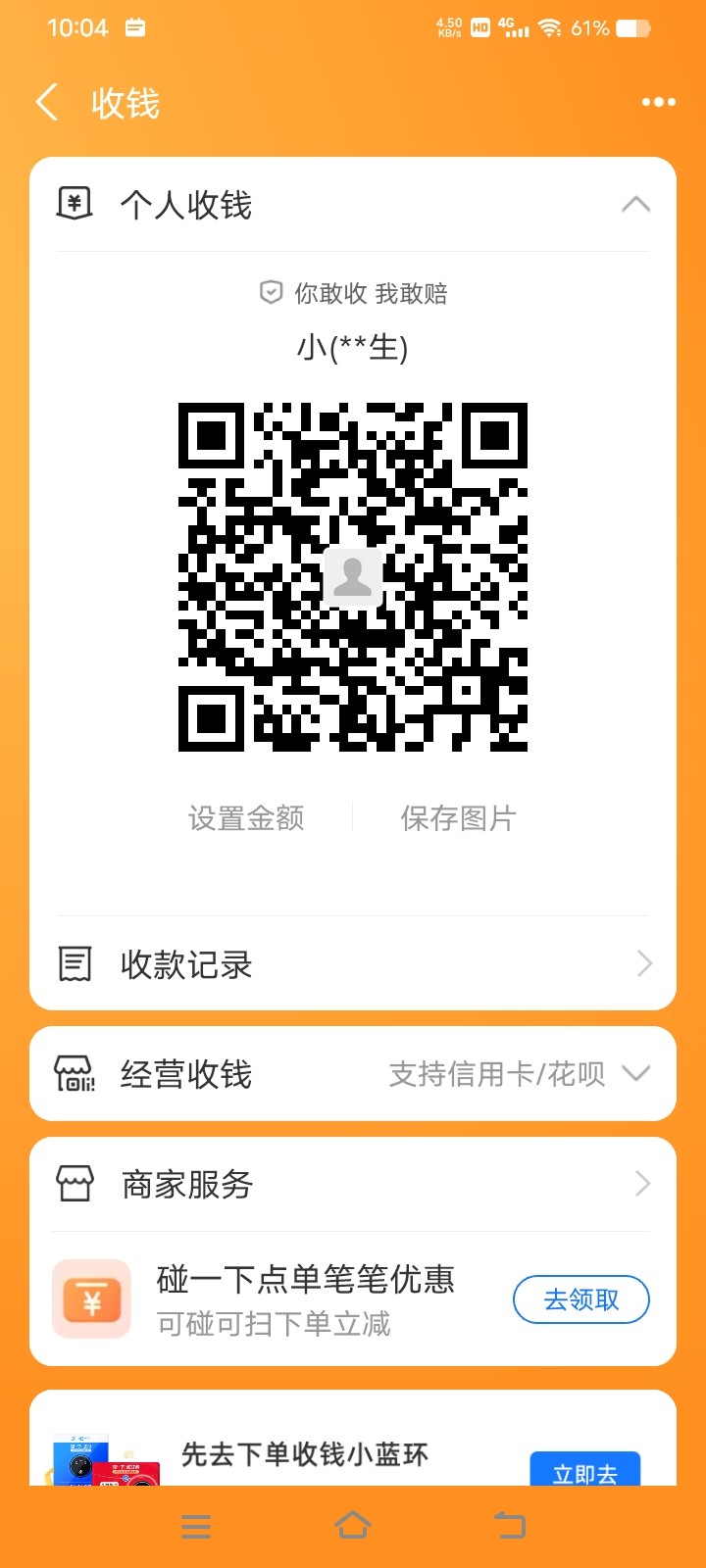Tap 设置金额 to set an amount
The width and height of the screenshot is (706, 1568).
click(246, 817)
